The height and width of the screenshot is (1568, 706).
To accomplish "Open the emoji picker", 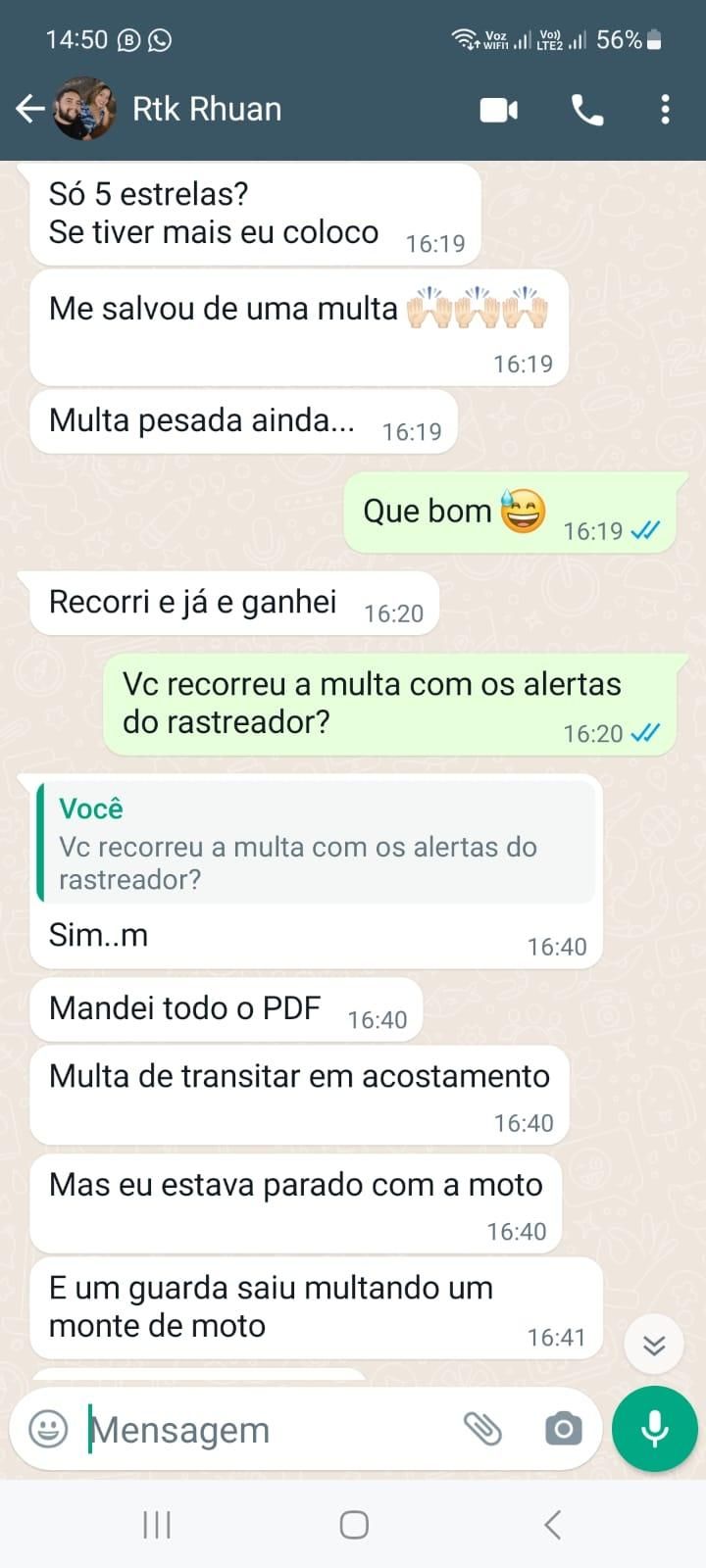I will pyautogui.click(x=49, y=1429).
